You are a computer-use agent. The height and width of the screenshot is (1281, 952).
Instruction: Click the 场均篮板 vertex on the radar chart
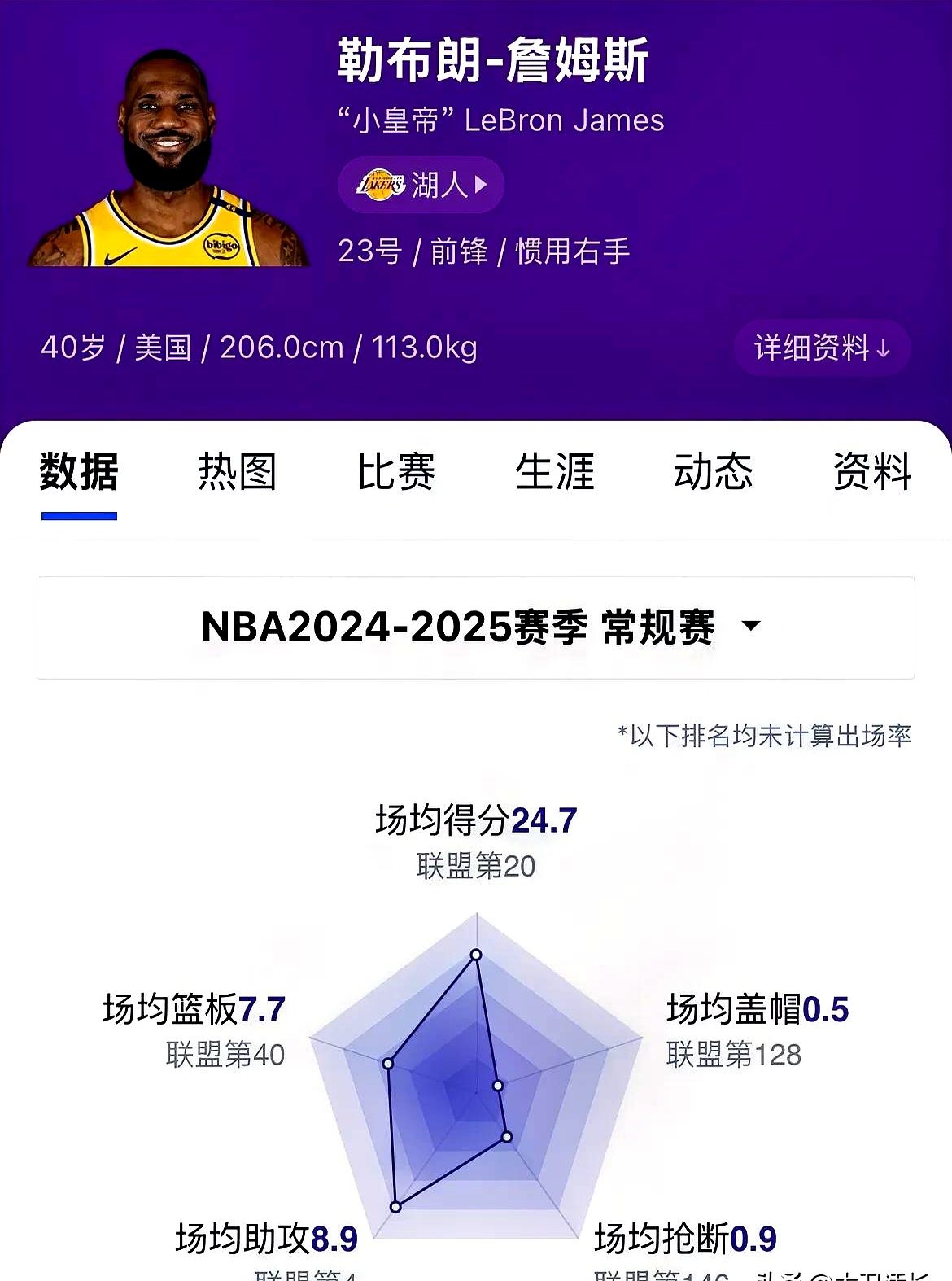coord(388,1061)
